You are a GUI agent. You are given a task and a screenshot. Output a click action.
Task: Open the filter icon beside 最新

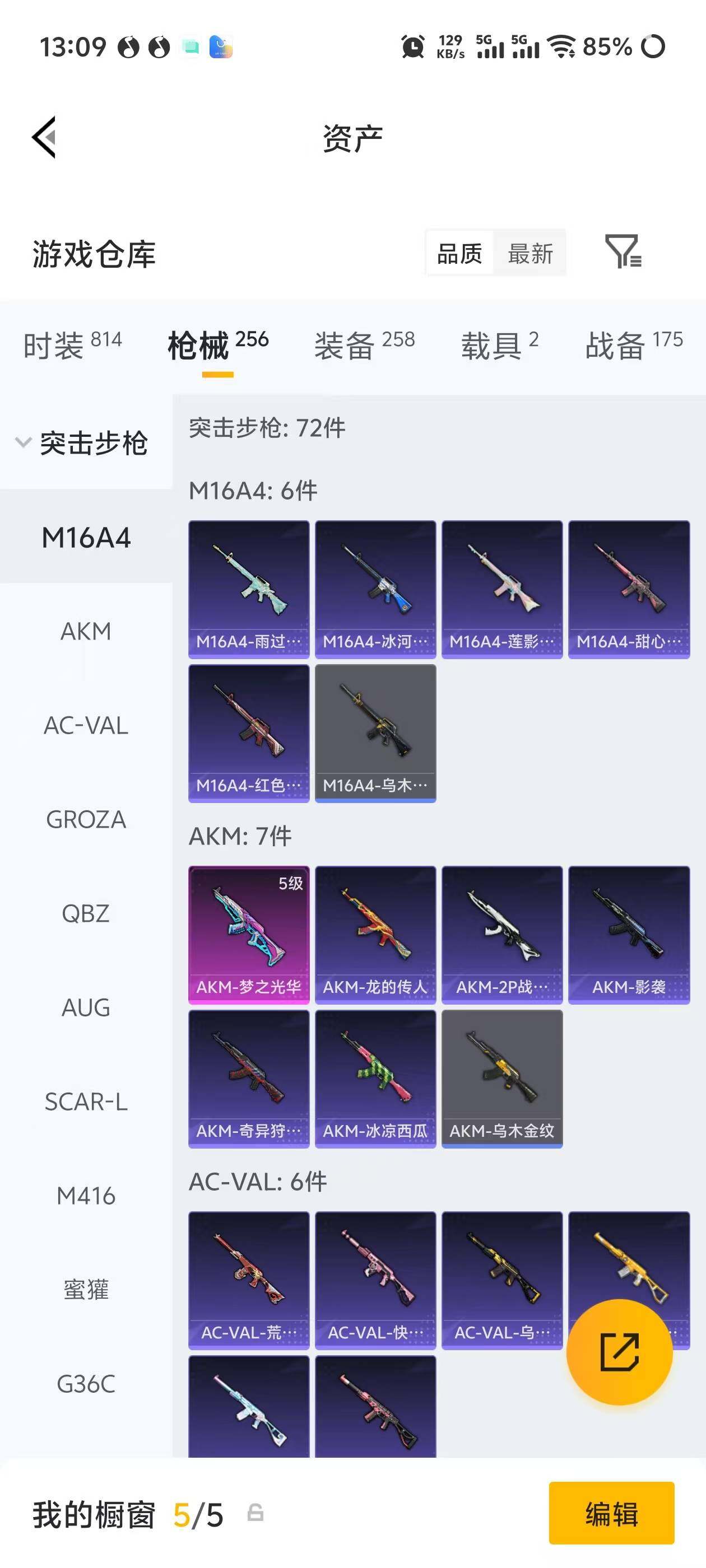tap(623, 251)
